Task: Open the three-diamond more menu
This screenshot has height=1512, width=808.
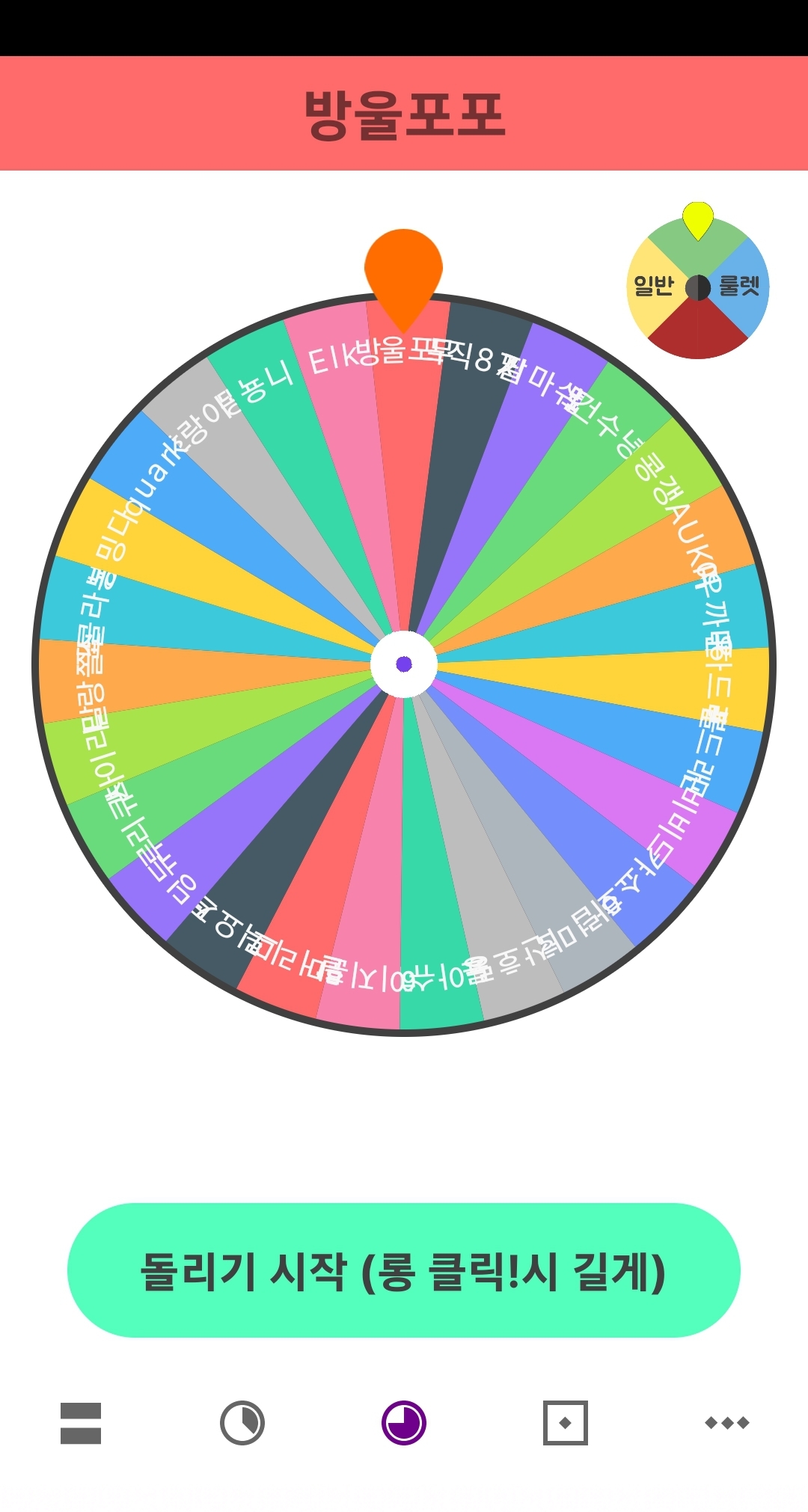Action: 726,1423
